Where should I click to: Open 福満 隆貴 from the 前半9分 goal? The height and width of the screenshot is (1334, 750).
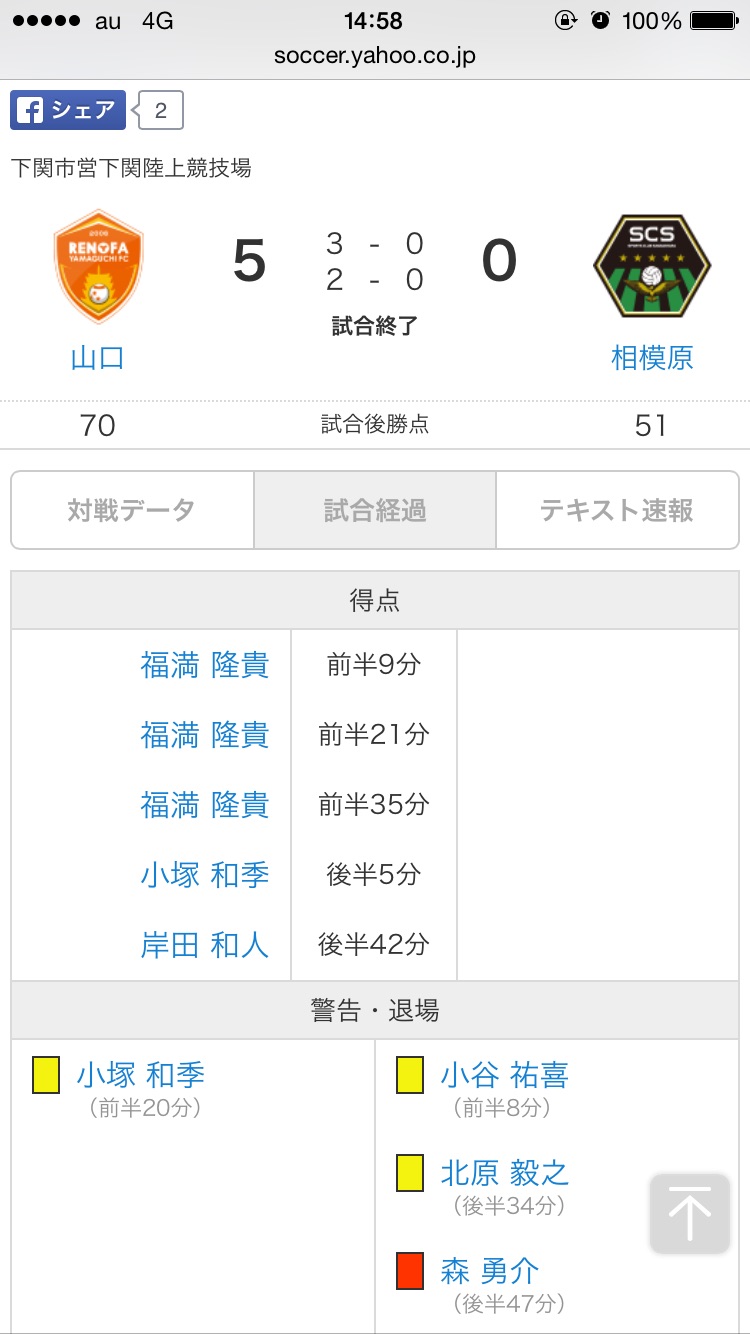pos(205,665)
